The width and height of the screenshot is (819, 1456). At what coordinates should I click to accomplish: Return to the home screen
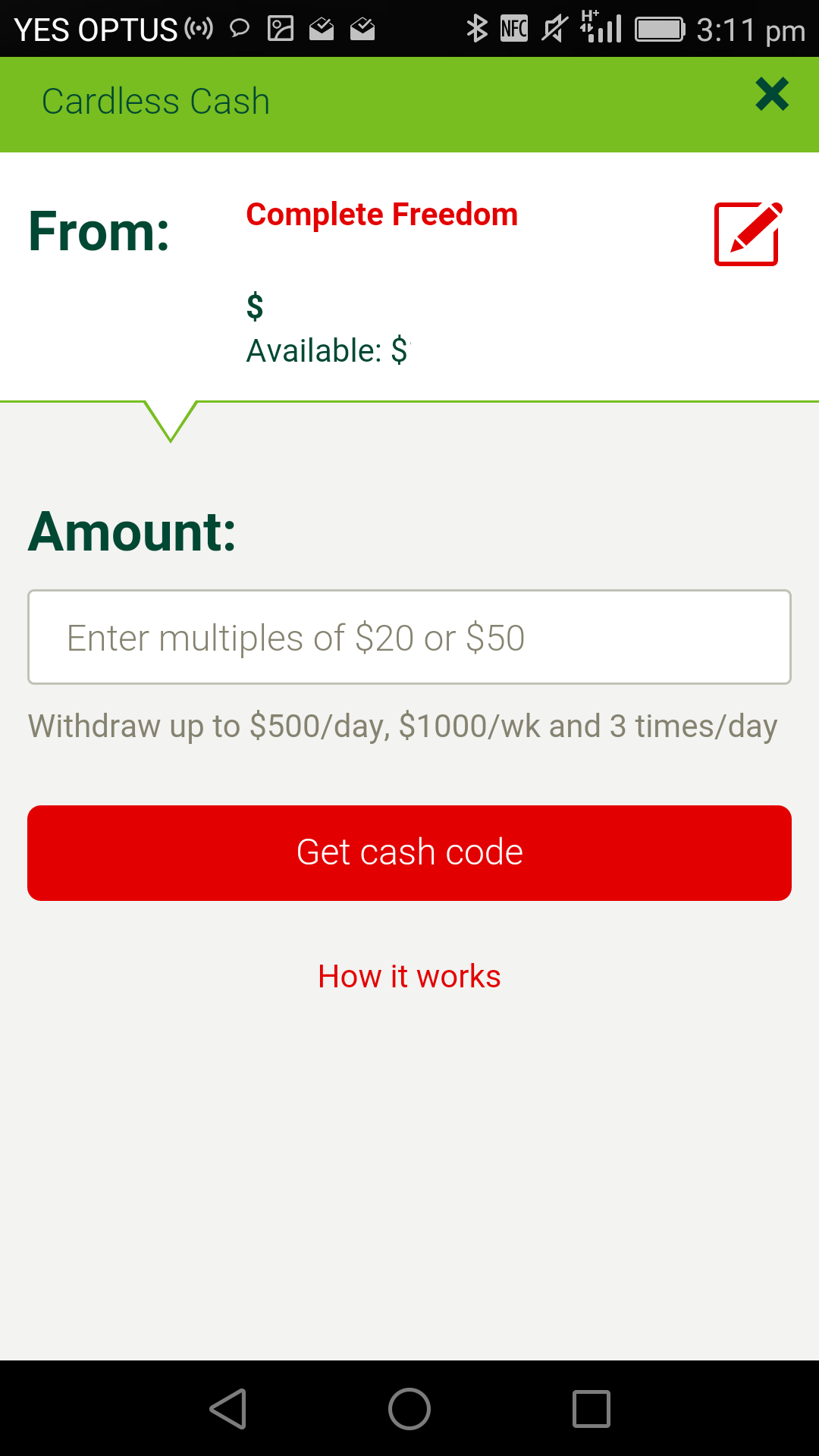[409, 1409]
